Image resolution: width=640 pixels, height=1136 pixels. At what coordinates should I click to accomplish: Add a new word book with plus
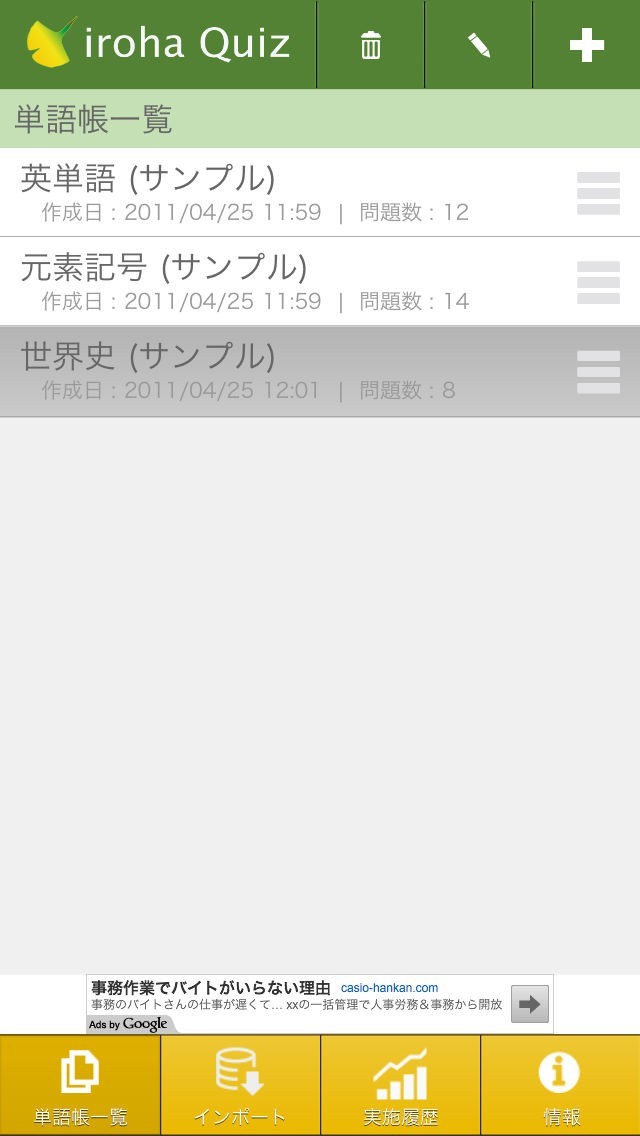click(586, 45)
